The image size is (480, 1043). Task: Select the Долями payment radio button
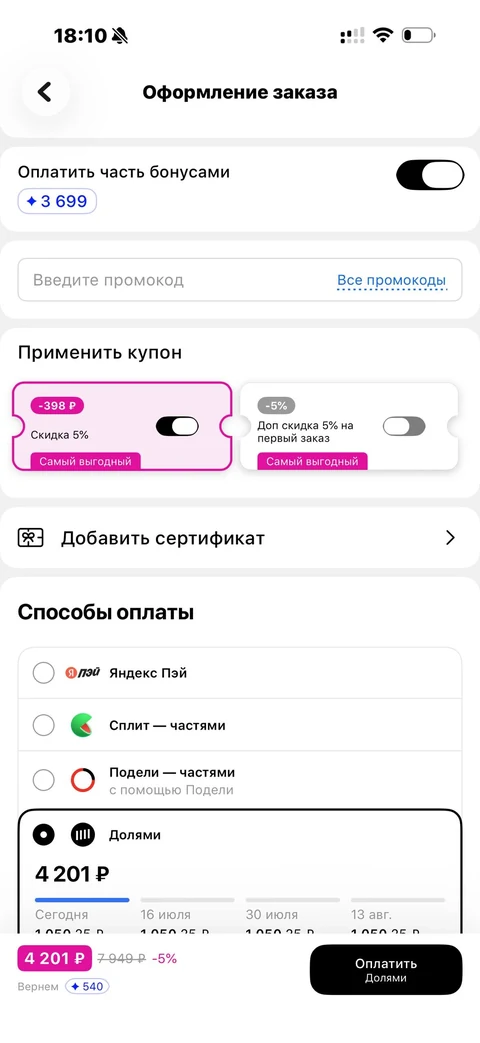(44, 835)
